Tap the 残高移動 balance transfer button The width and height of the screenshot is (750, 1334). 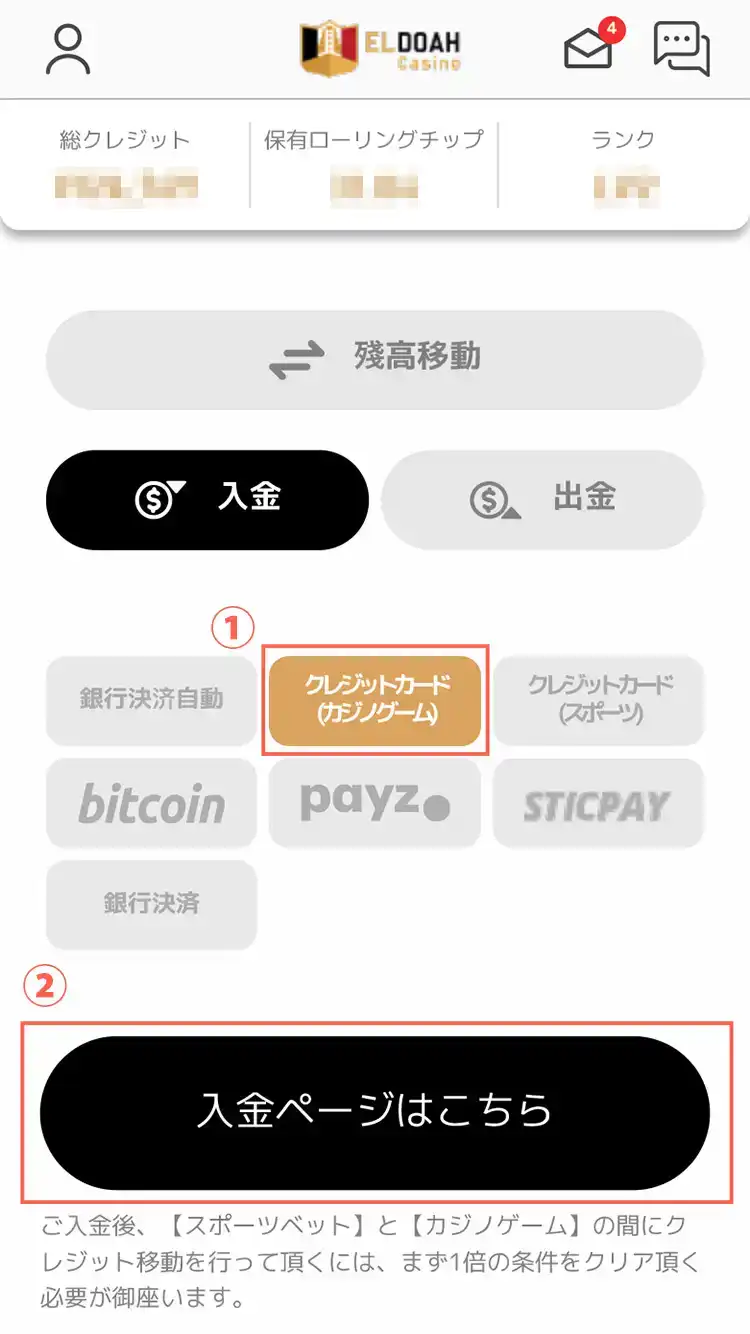point(375,359)
